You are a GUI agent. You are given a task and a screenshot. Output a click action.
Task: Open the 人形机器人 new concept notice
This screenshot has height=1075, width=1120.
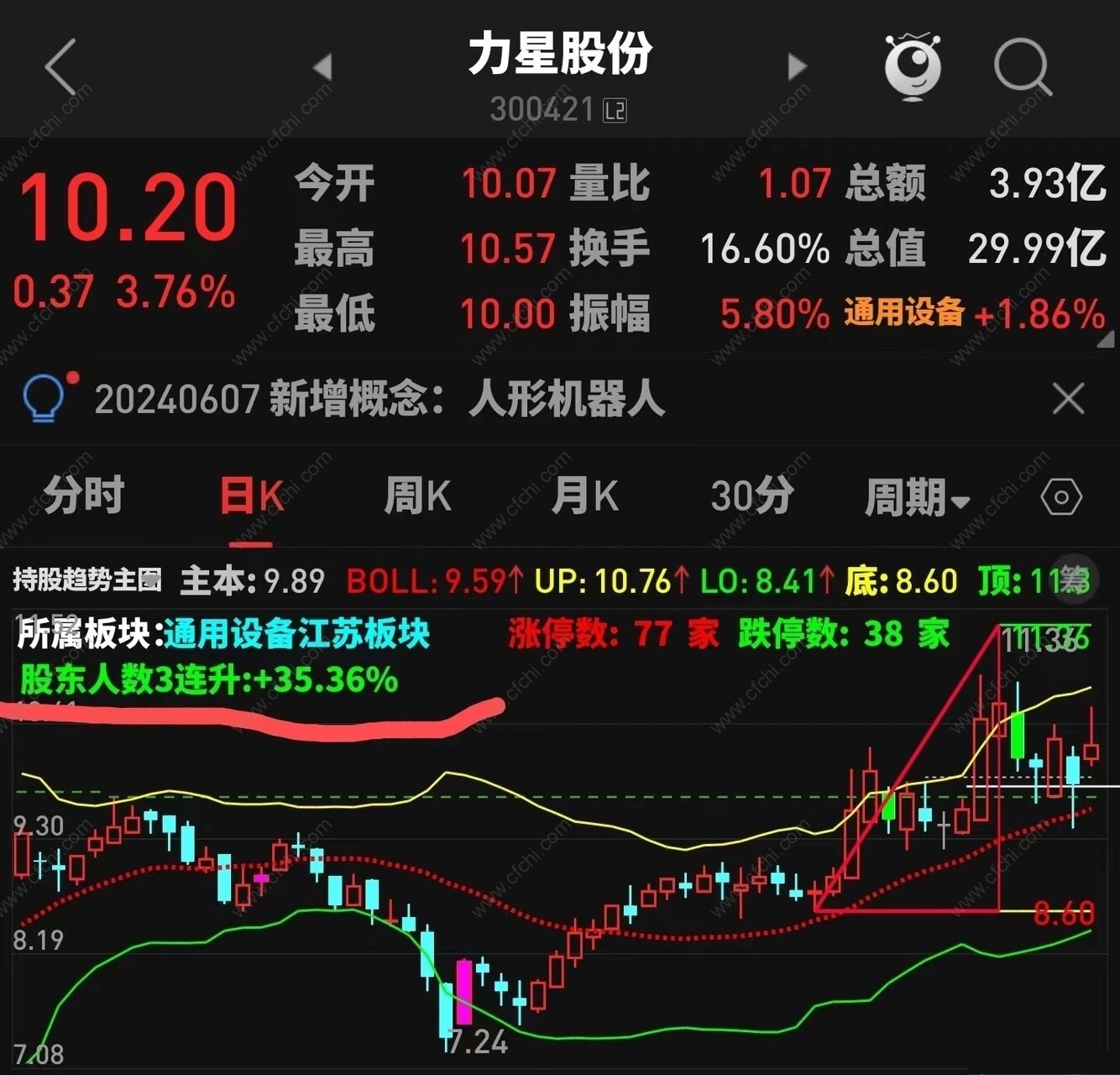point(378,398)
